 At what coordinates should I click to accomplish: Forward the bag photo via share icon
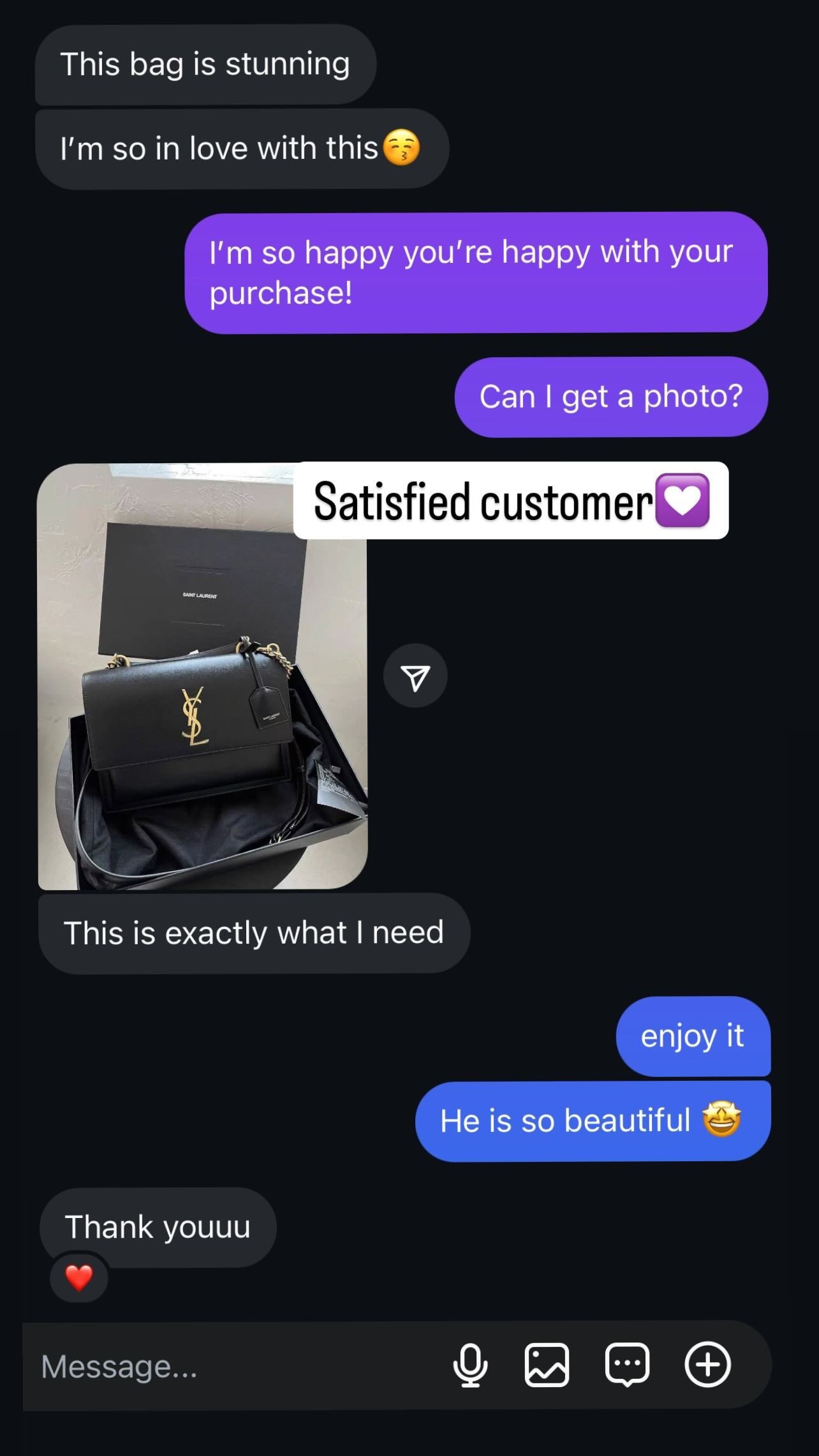coord(415,676)
